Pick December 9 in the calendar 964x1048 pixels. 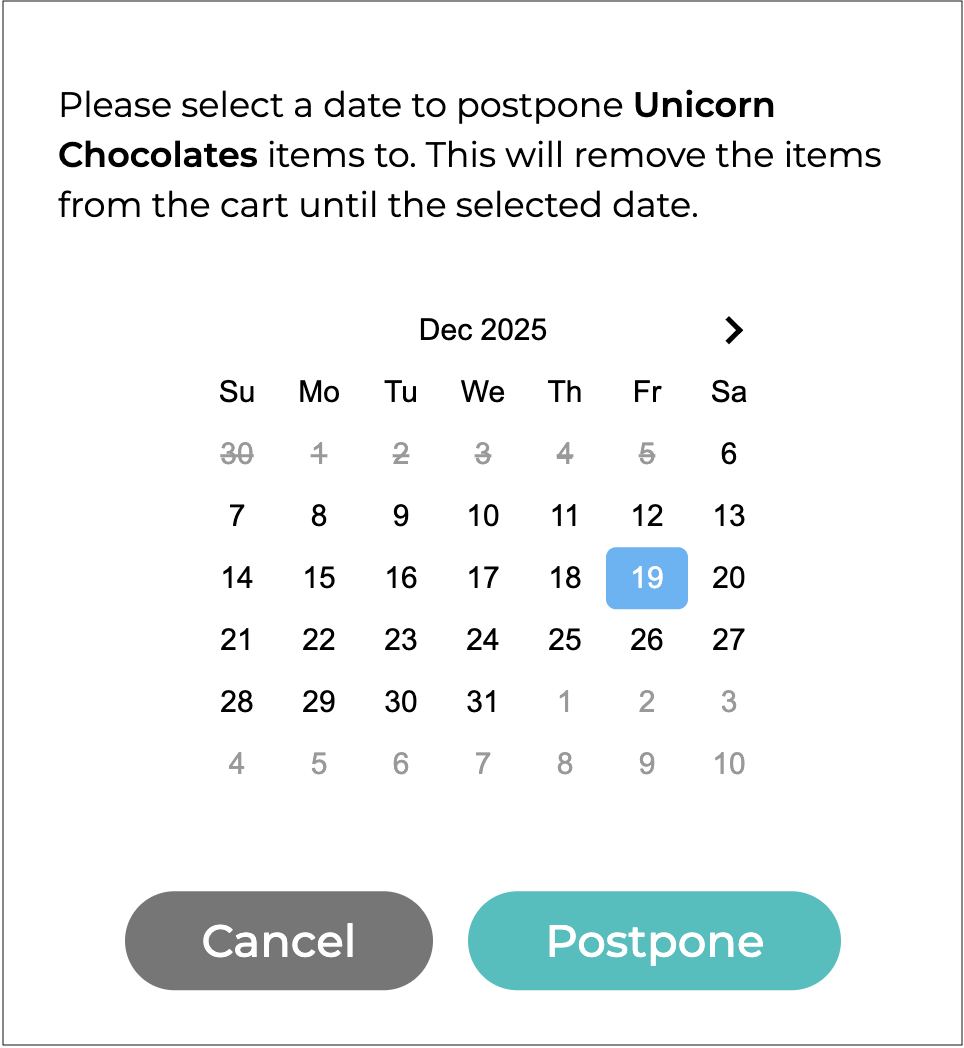coord(401,516)
